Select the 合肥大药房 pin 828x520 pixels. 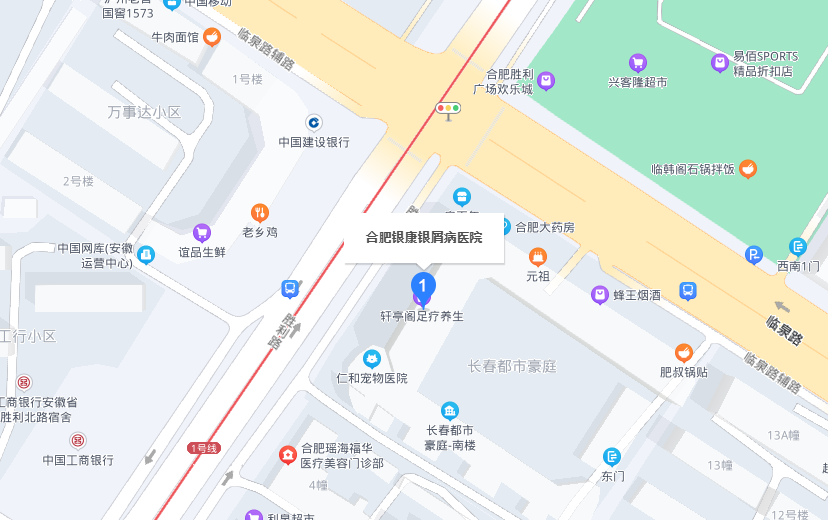[505, 227]
